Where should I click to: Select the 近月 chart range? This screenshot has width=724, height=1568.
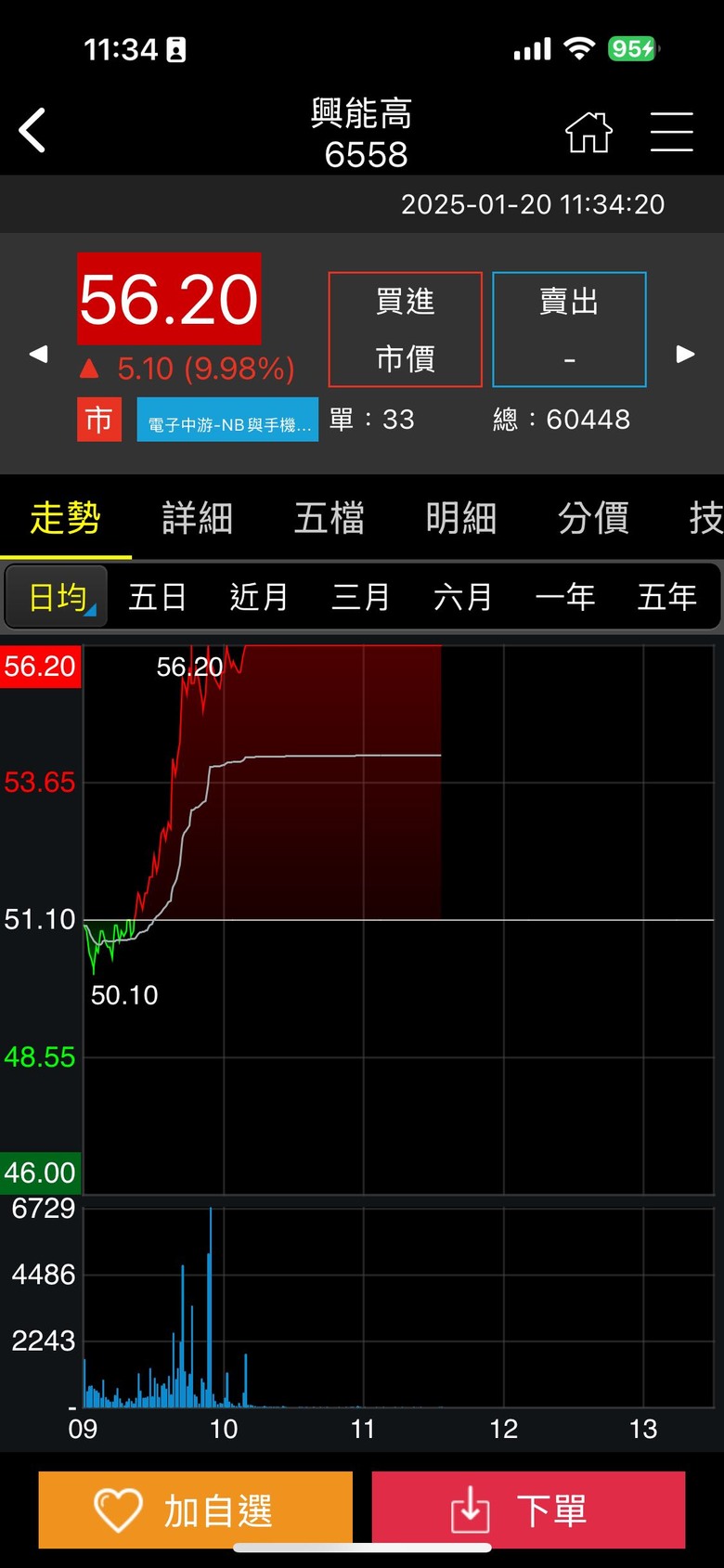click(259, 597)
